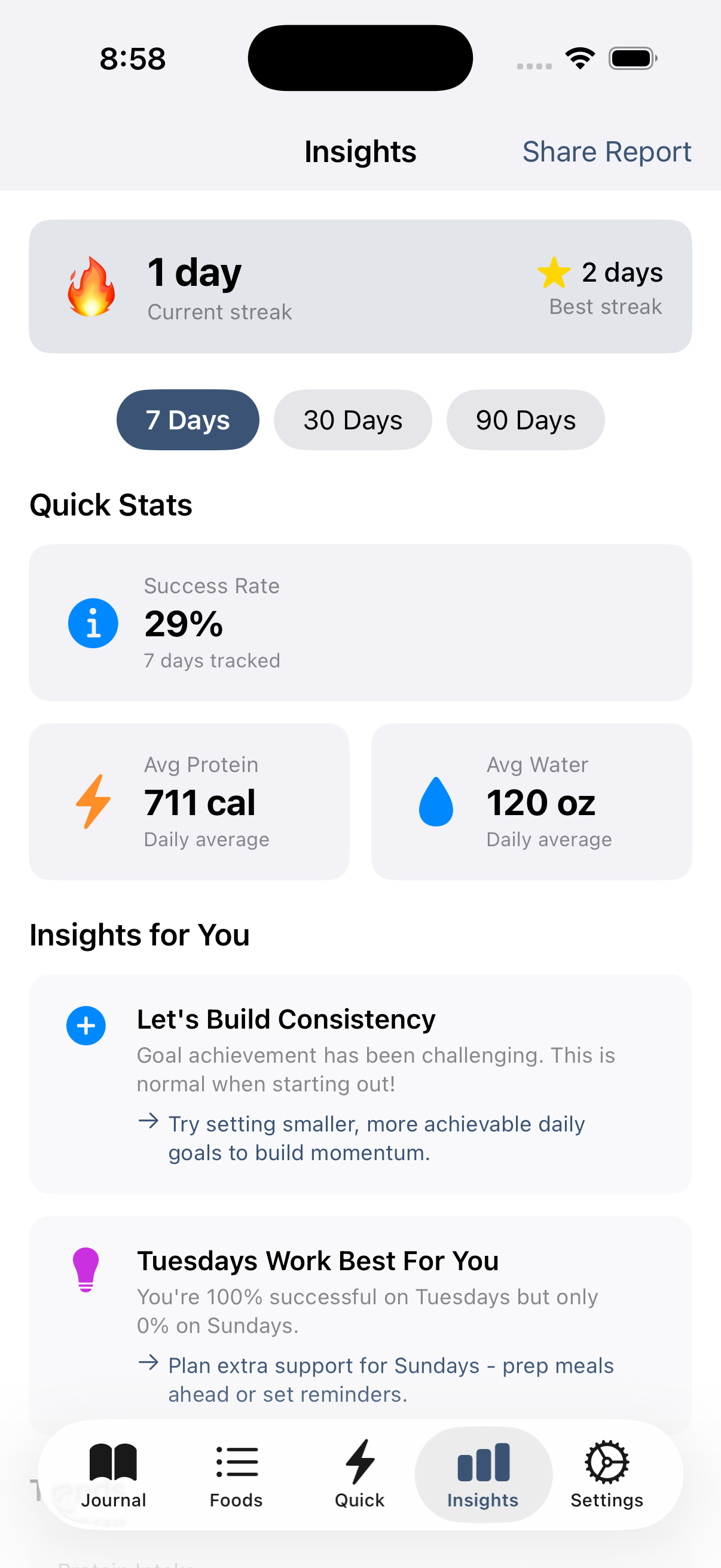Image resolution: width=721 pixels, height=1568 pixels.
Task: Select the Insights bar chart icon
Action: [483, 1461]
